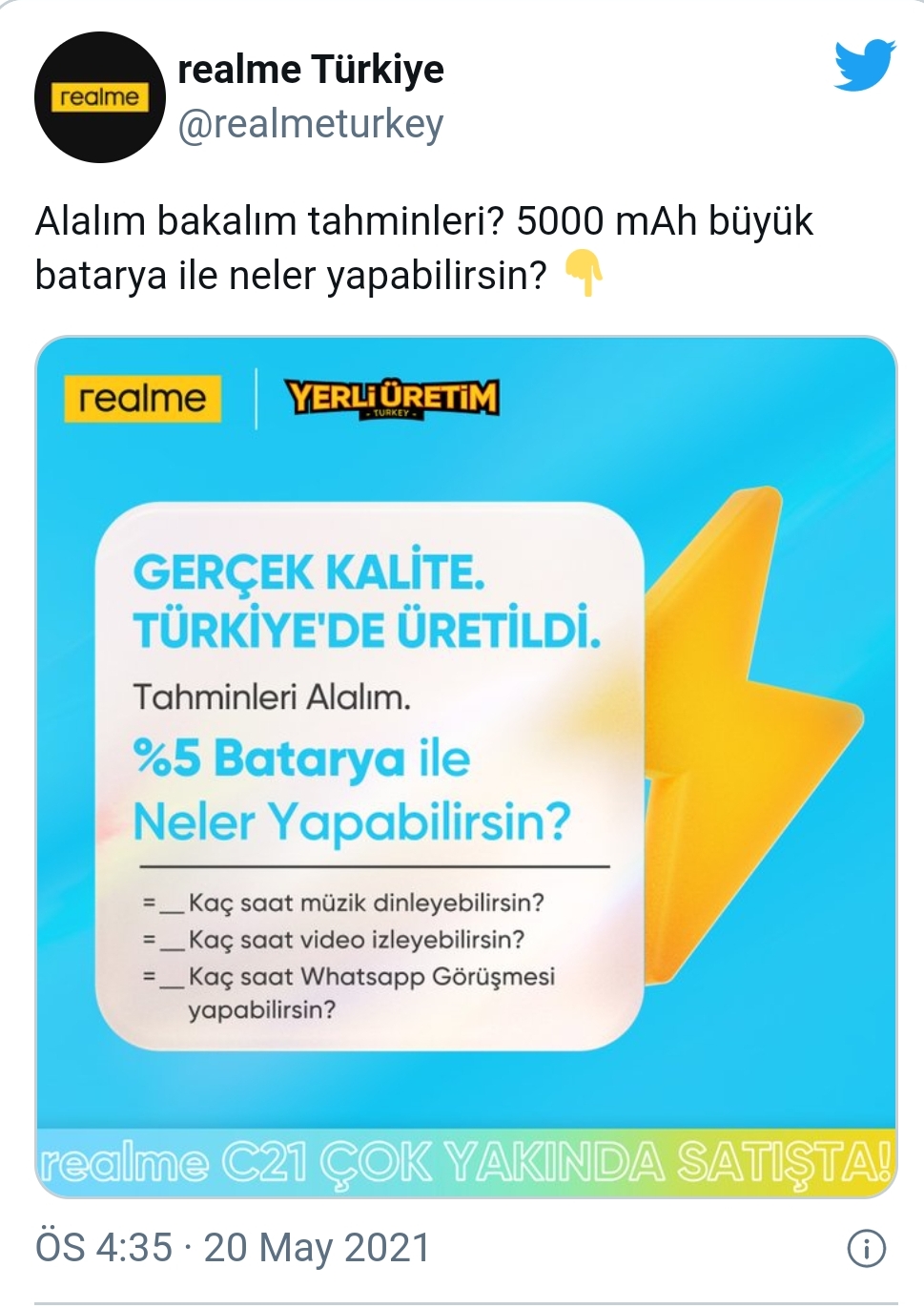Open the realme C21 battery promo image
924x1308 pixels.
pos(465,766)
